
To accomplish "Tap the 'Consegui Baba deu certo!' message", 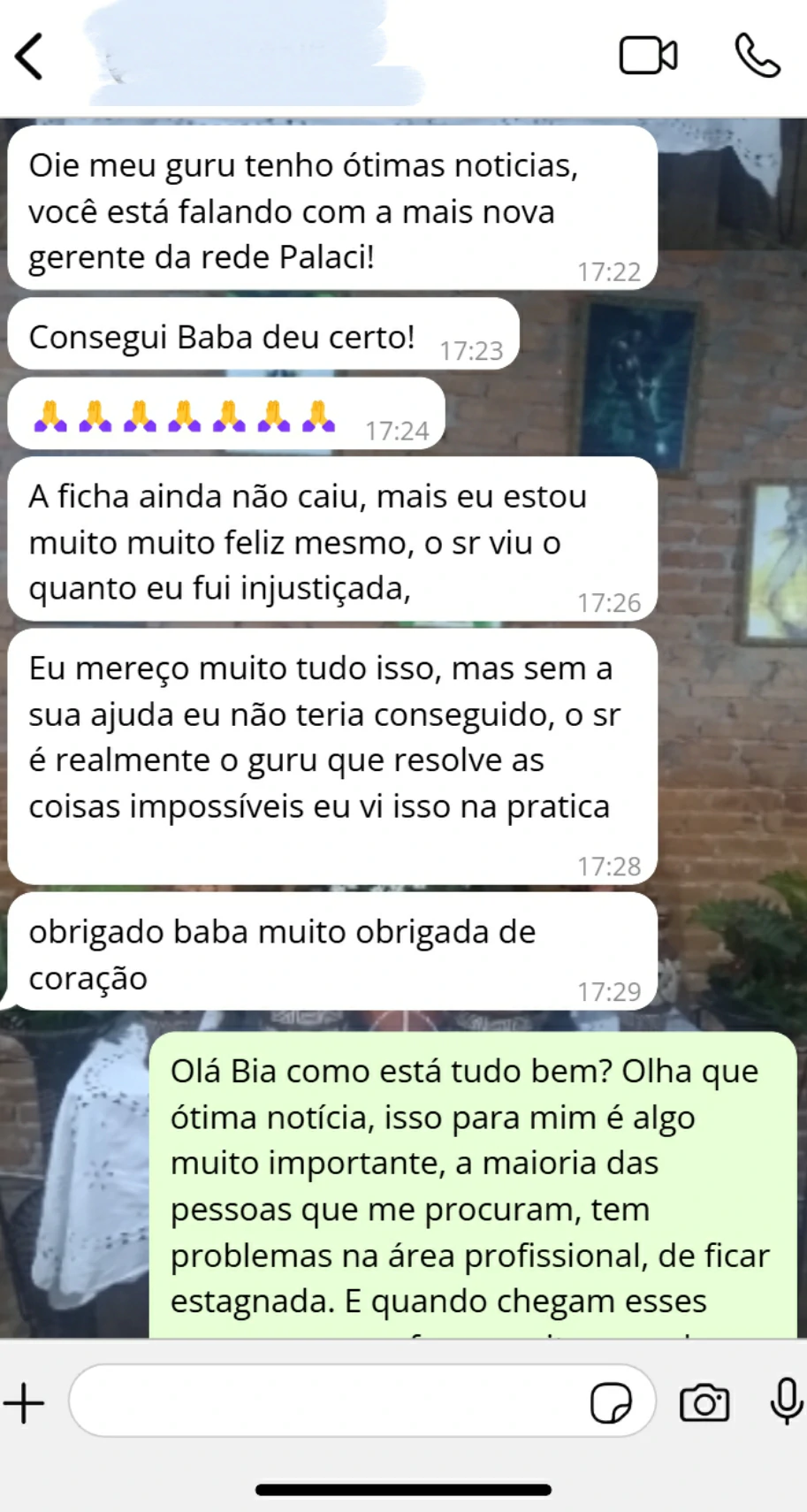I will [225, 336].
